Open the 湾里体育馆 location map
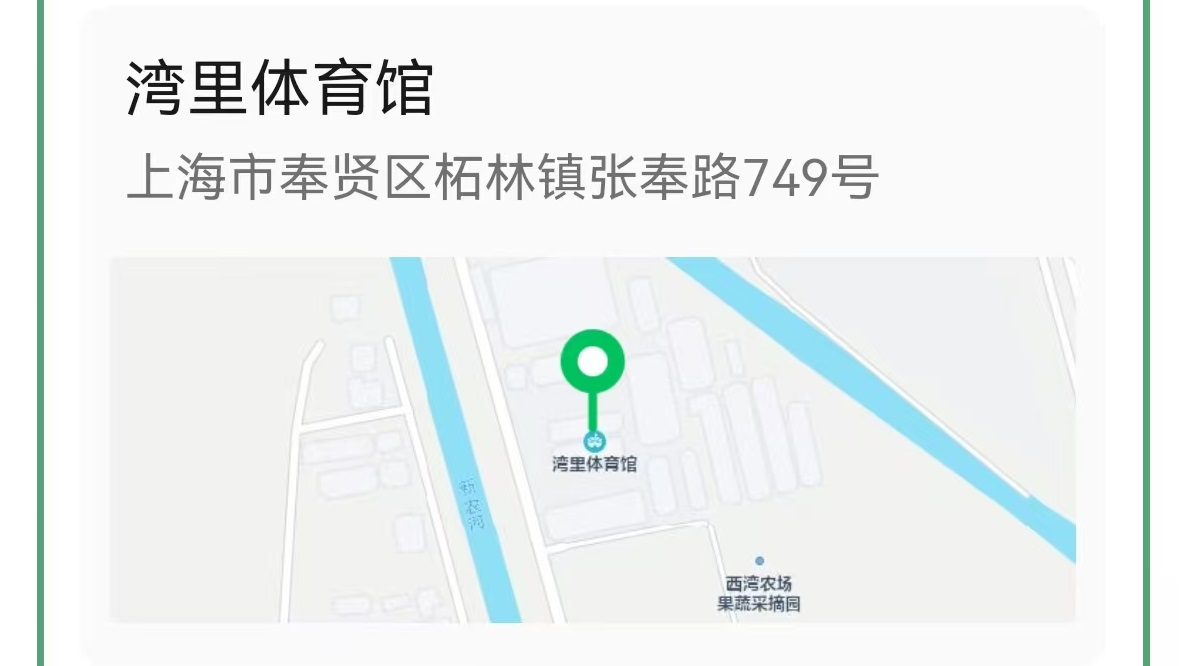The width and height of the screenshot is (1196, 666). (592, 440)
